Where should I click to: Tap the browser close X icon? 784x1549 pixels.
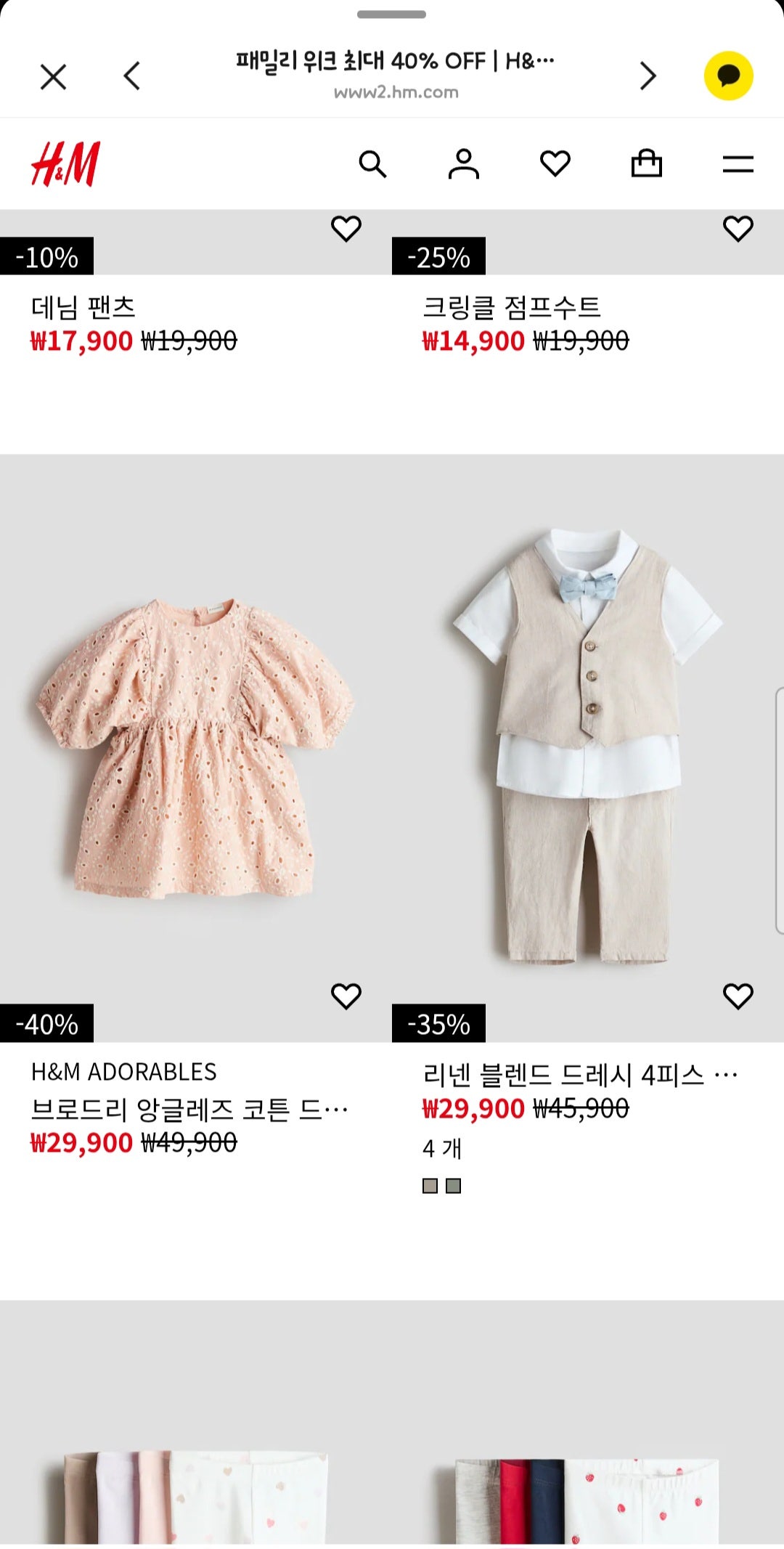pyautogui.click(x=53, y=76)
